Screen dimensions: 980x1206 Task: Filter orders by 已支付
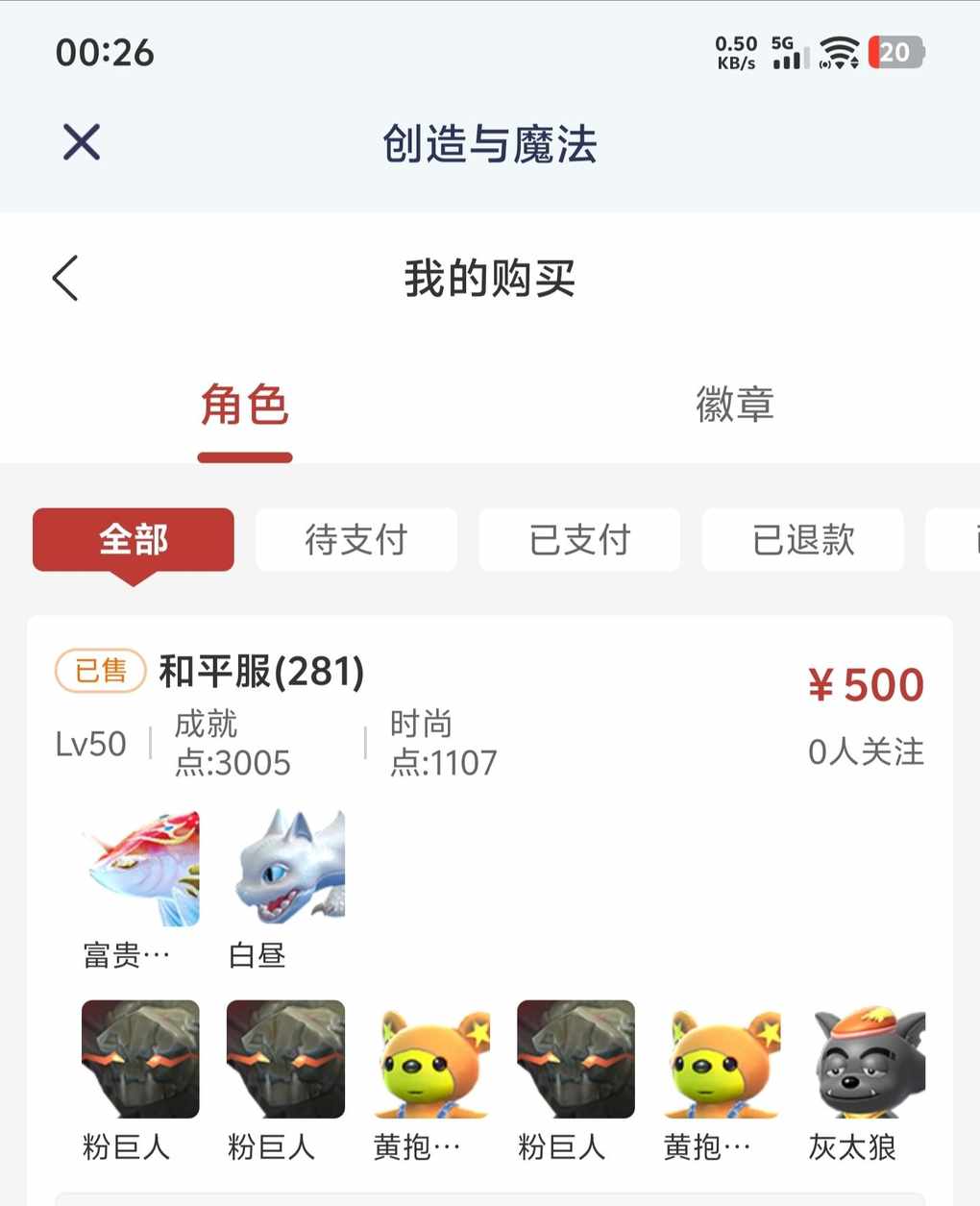click(579, 540)
